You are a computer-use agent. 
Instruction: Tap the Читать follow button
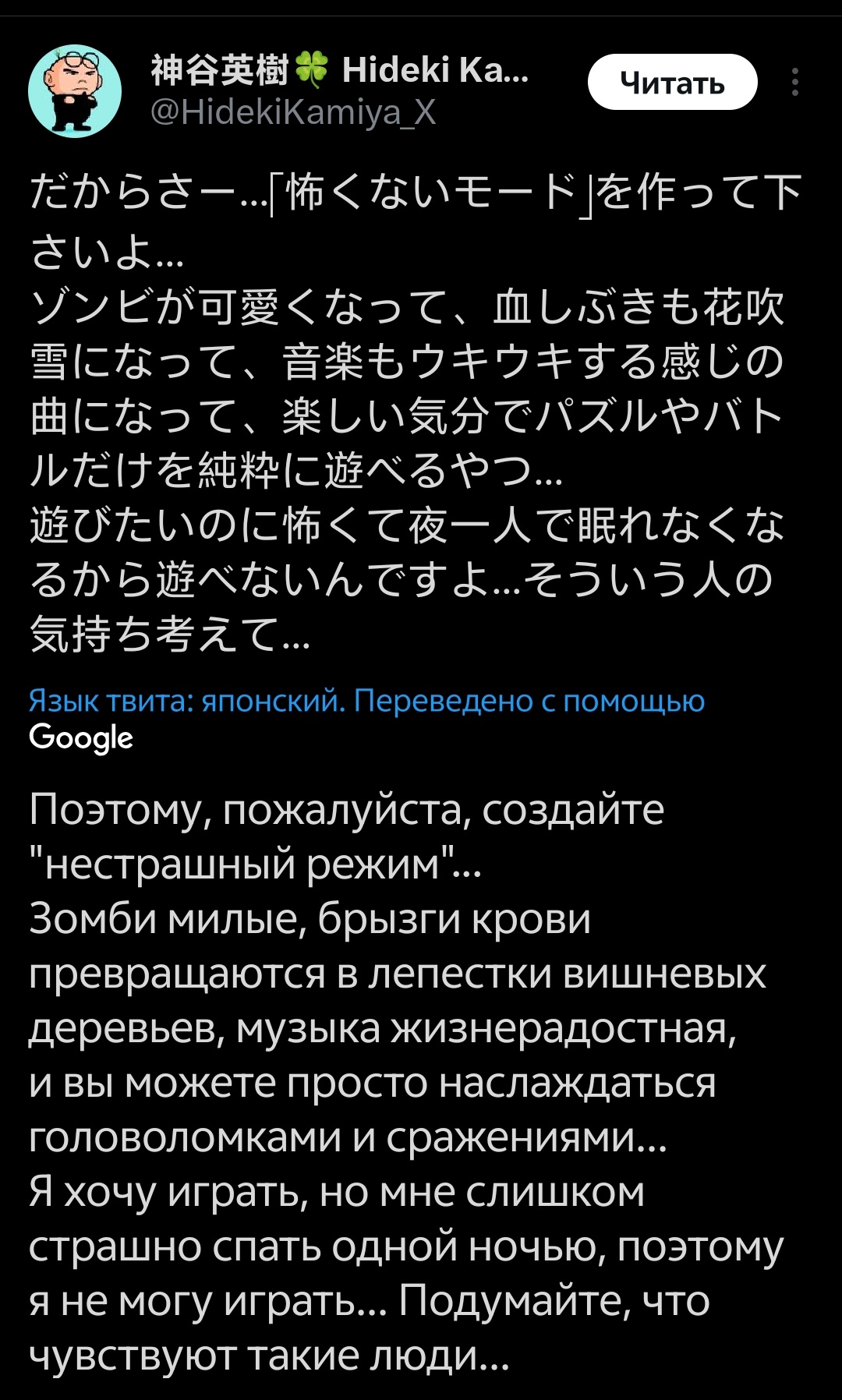click(x=672, y=83)
